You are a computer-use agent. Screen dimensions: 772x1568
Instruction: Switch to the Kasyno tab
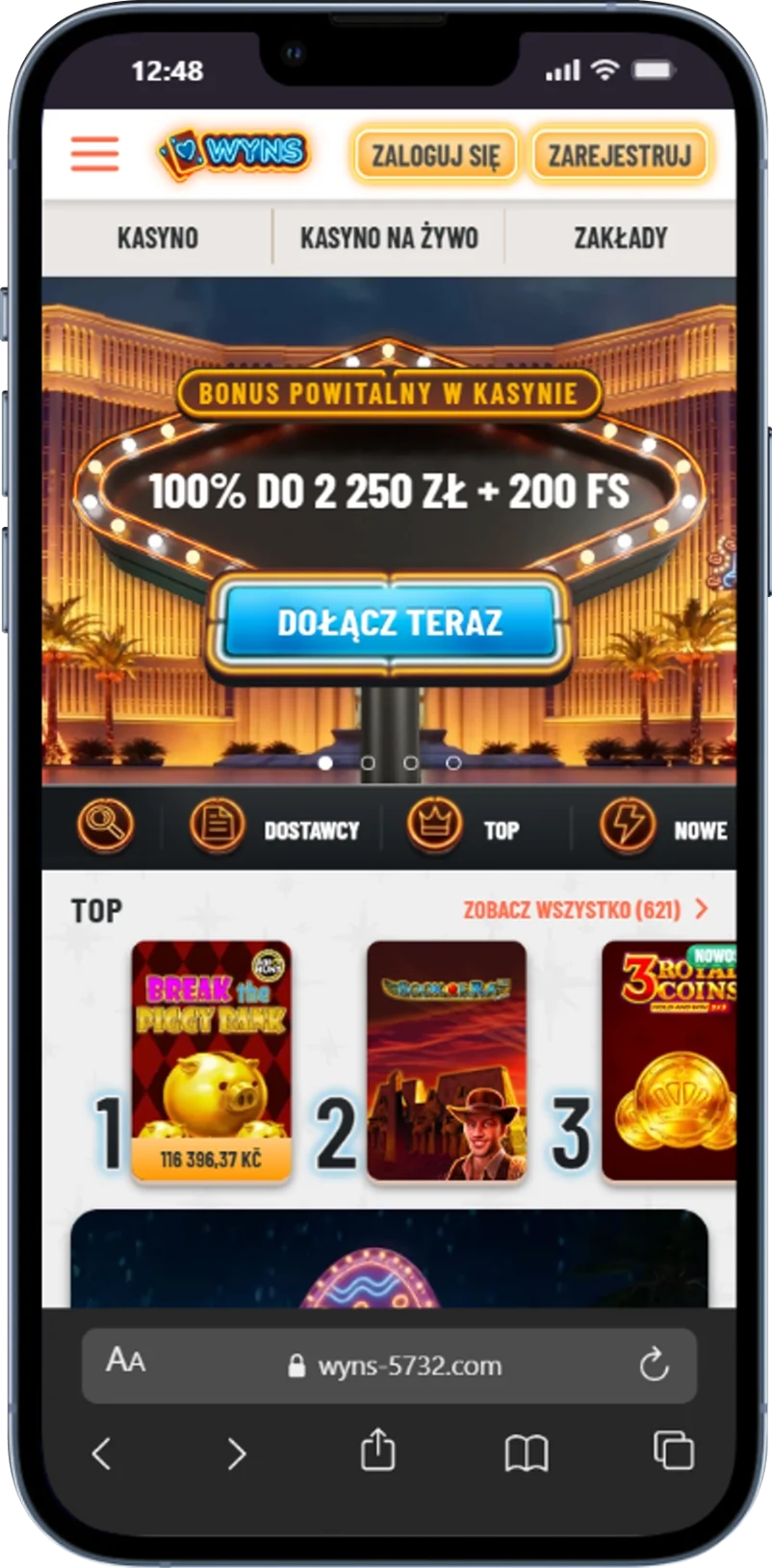(x=158, y=238)
